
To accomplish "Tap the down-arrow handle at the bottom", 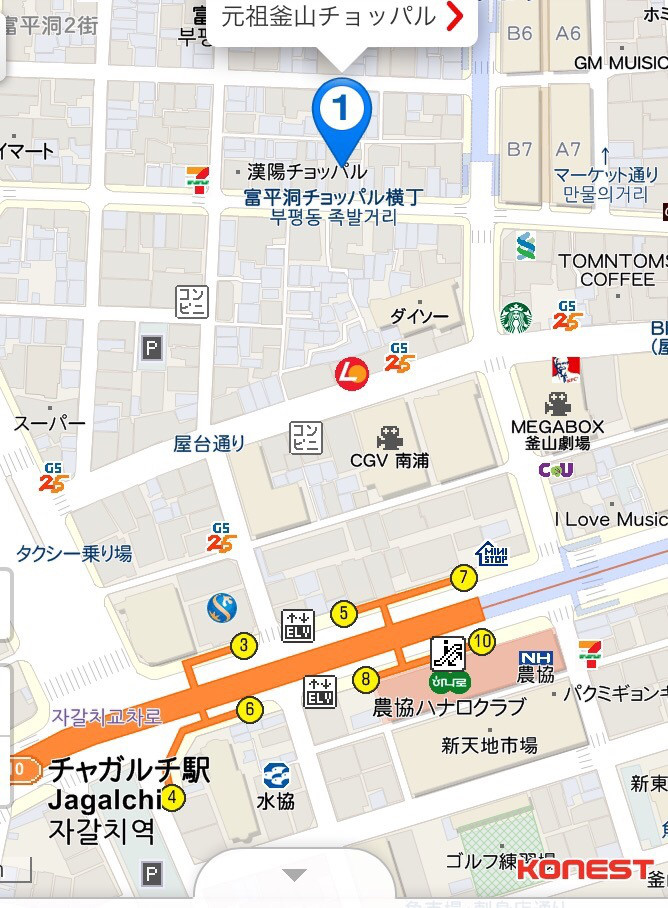I will coord(294,876).
